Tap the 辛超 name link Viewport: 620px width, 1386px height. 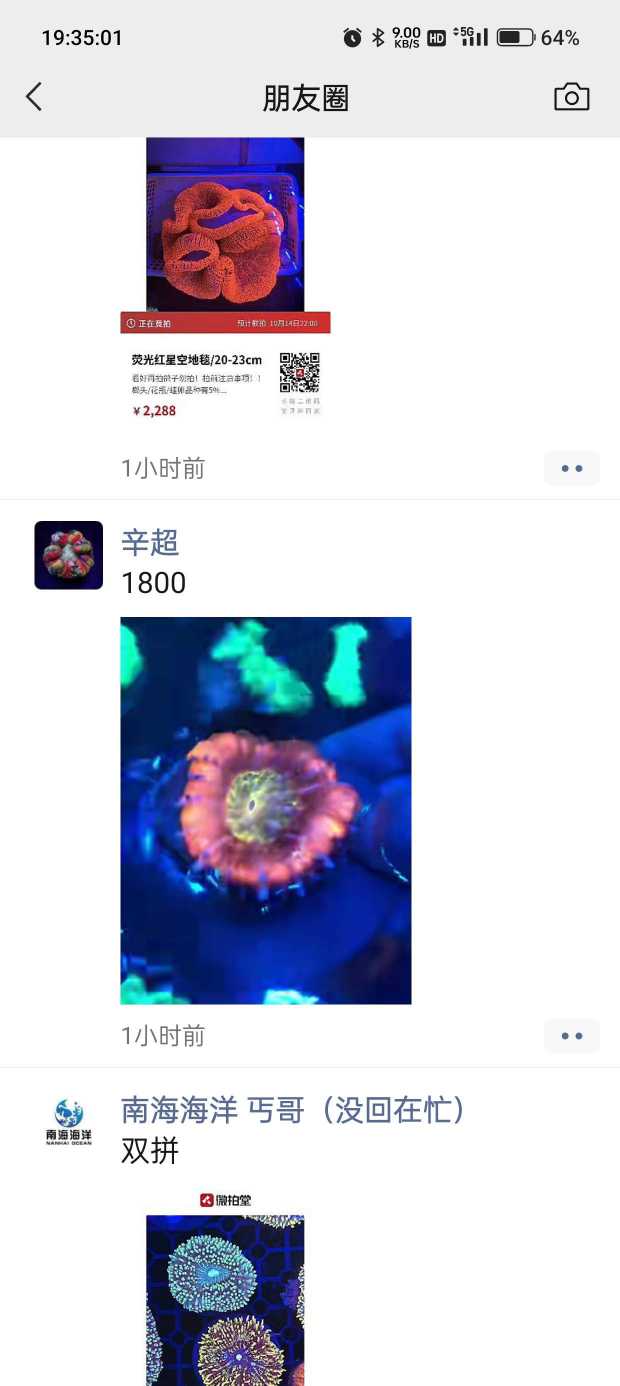pos(150,543)
